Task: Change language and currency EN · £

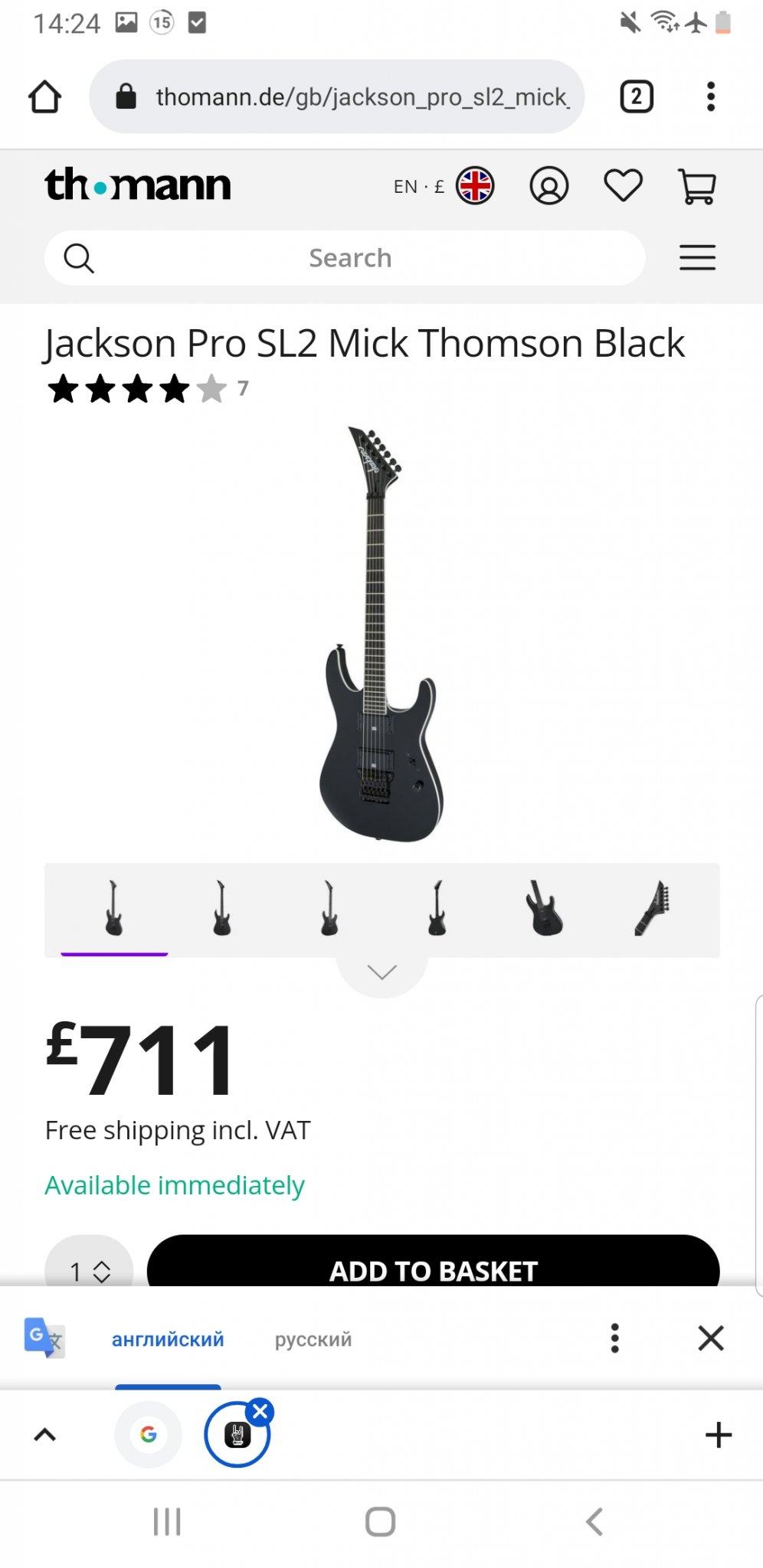Action: click(x=443, y=186)
